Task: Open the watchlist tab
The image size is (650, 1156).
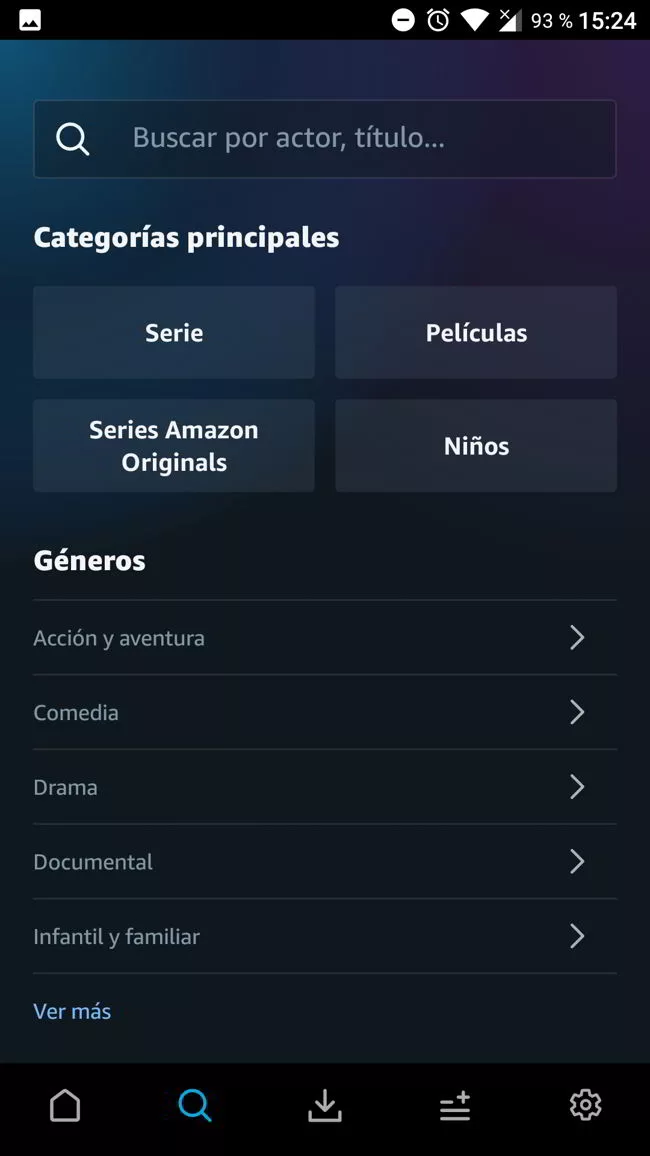Action: 455,1105
